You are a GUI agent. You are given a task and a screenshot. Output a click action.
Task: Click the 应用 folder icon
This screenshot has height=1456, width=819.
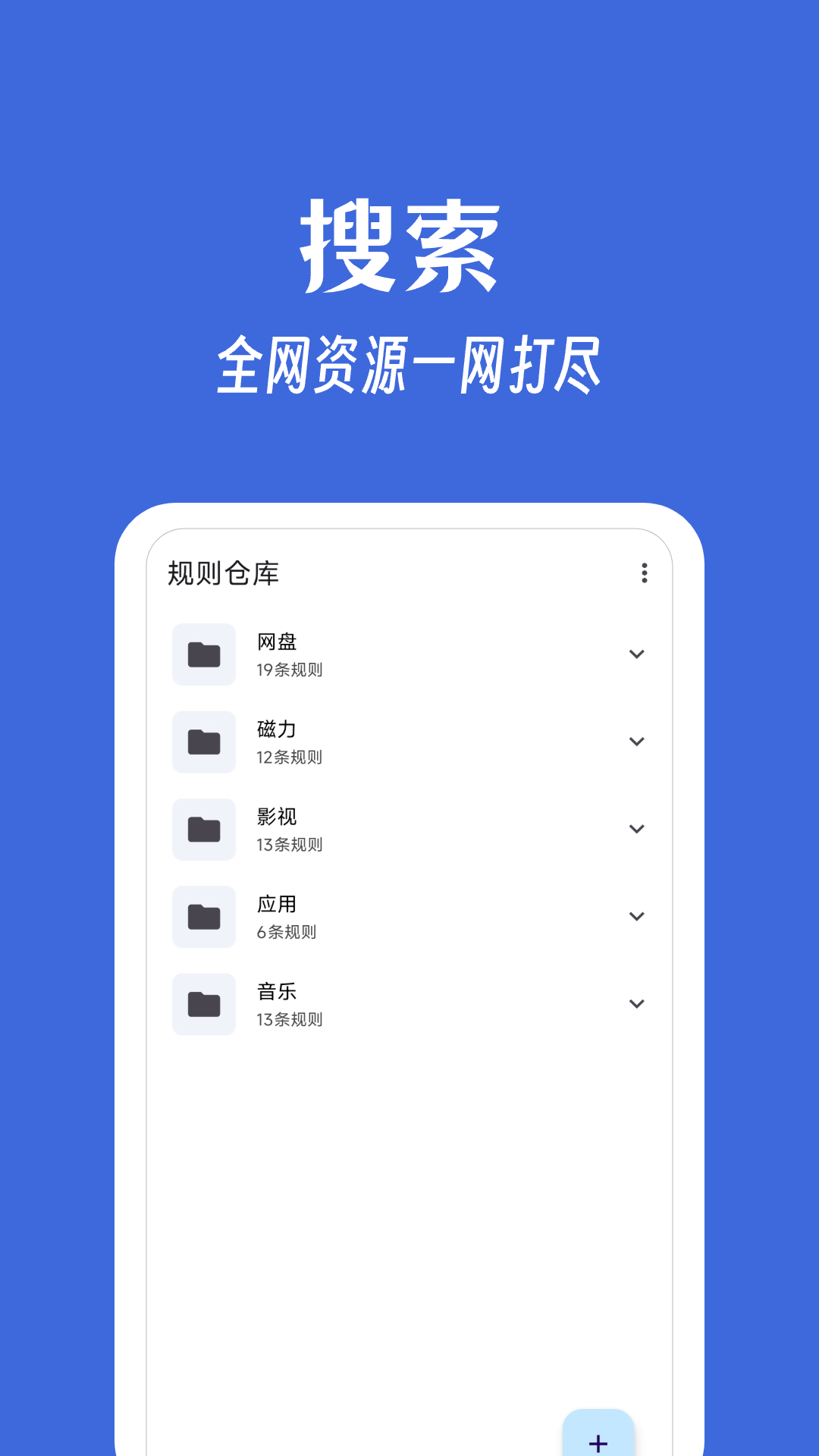coord(203,917)
